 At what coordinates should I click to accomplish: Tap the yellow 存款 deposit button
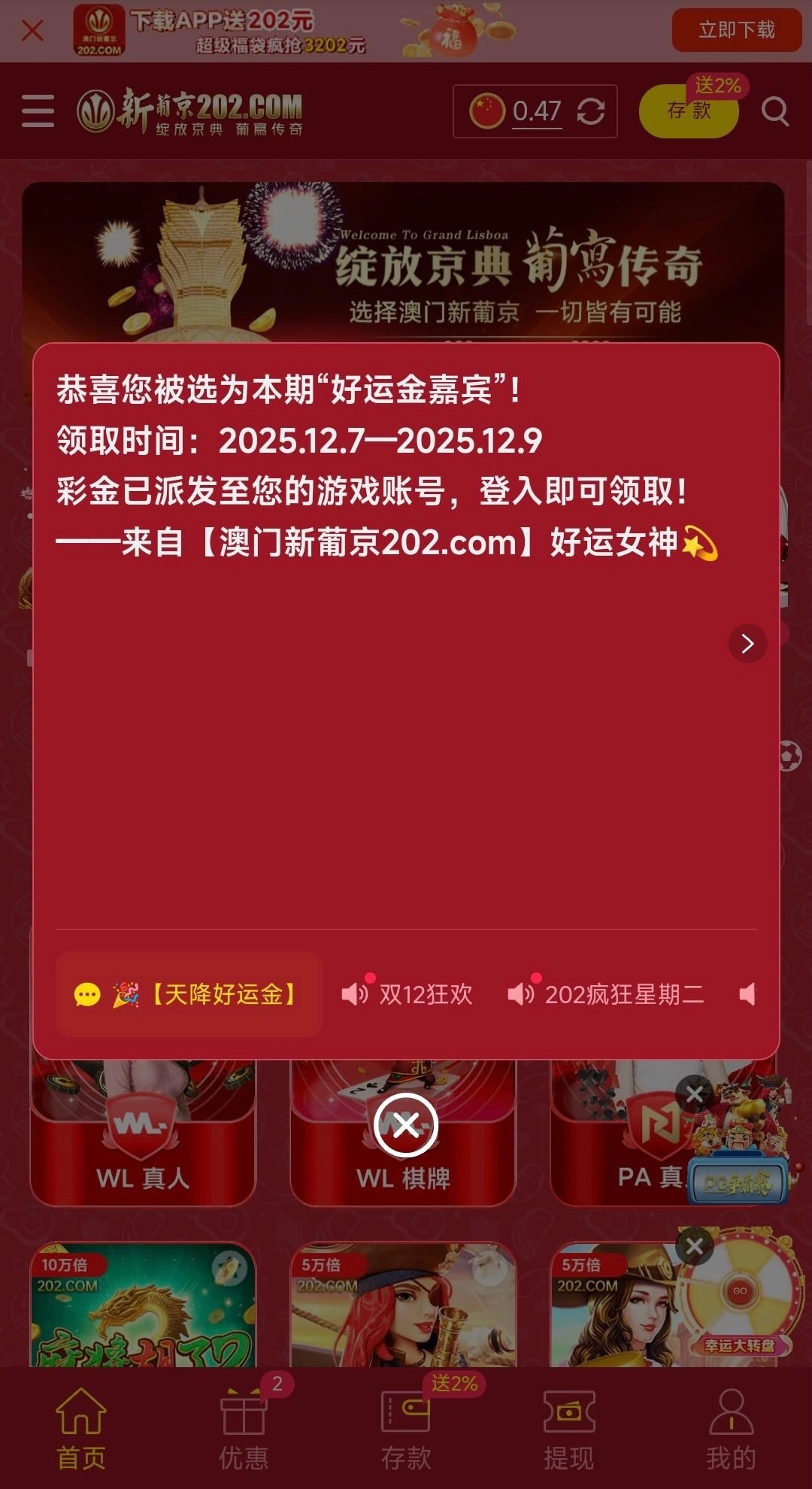688,111
